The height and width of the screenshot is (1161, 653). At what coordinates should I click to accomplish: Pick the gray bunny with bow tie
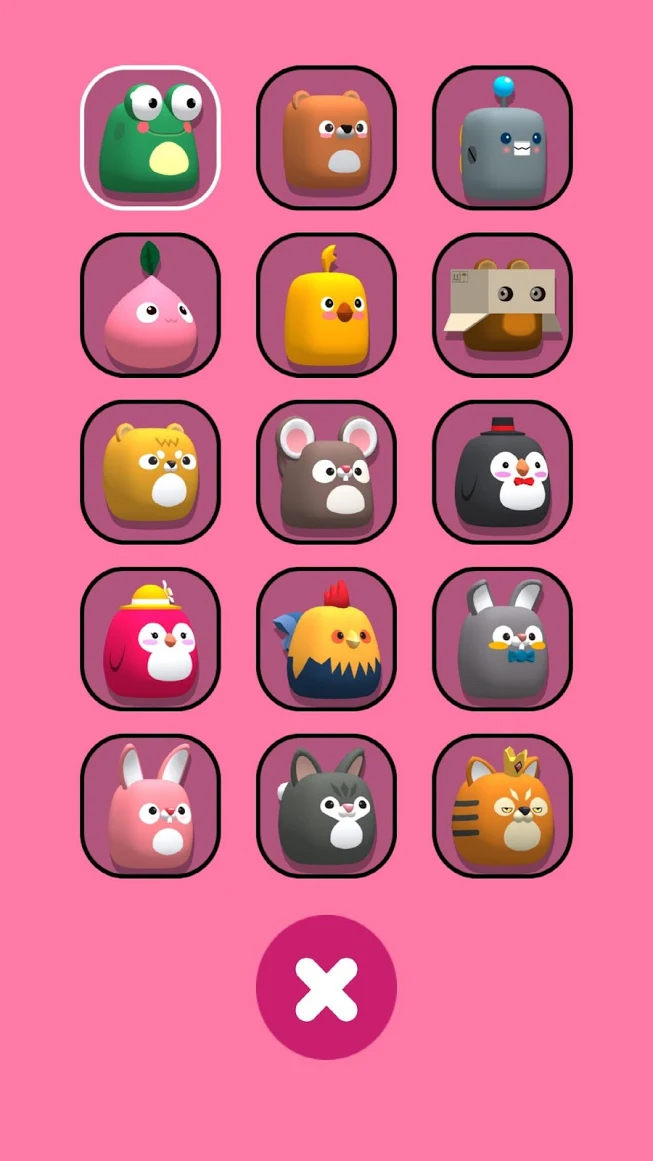click(502, 639)
